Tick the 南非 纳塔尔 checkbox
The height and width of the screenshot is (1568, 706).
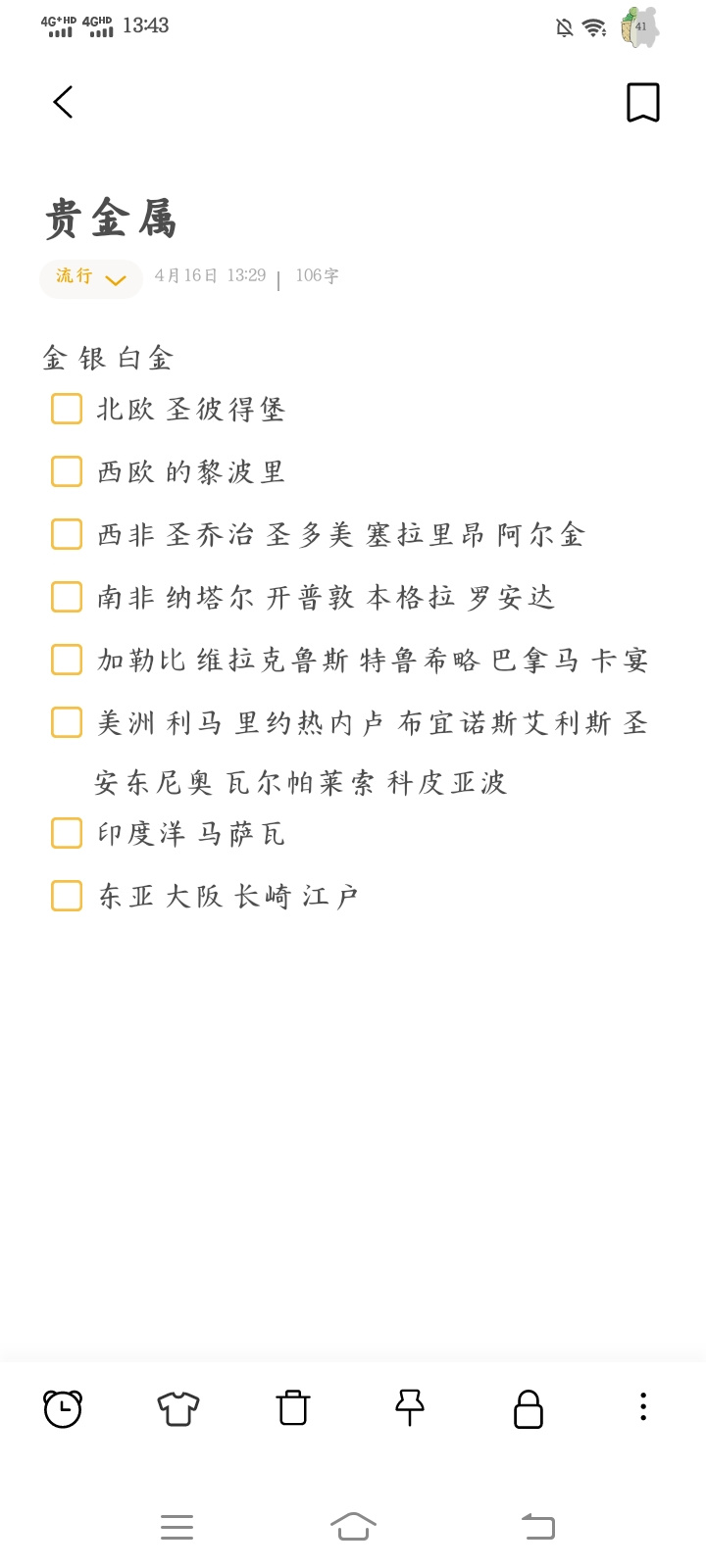point(67,597)
